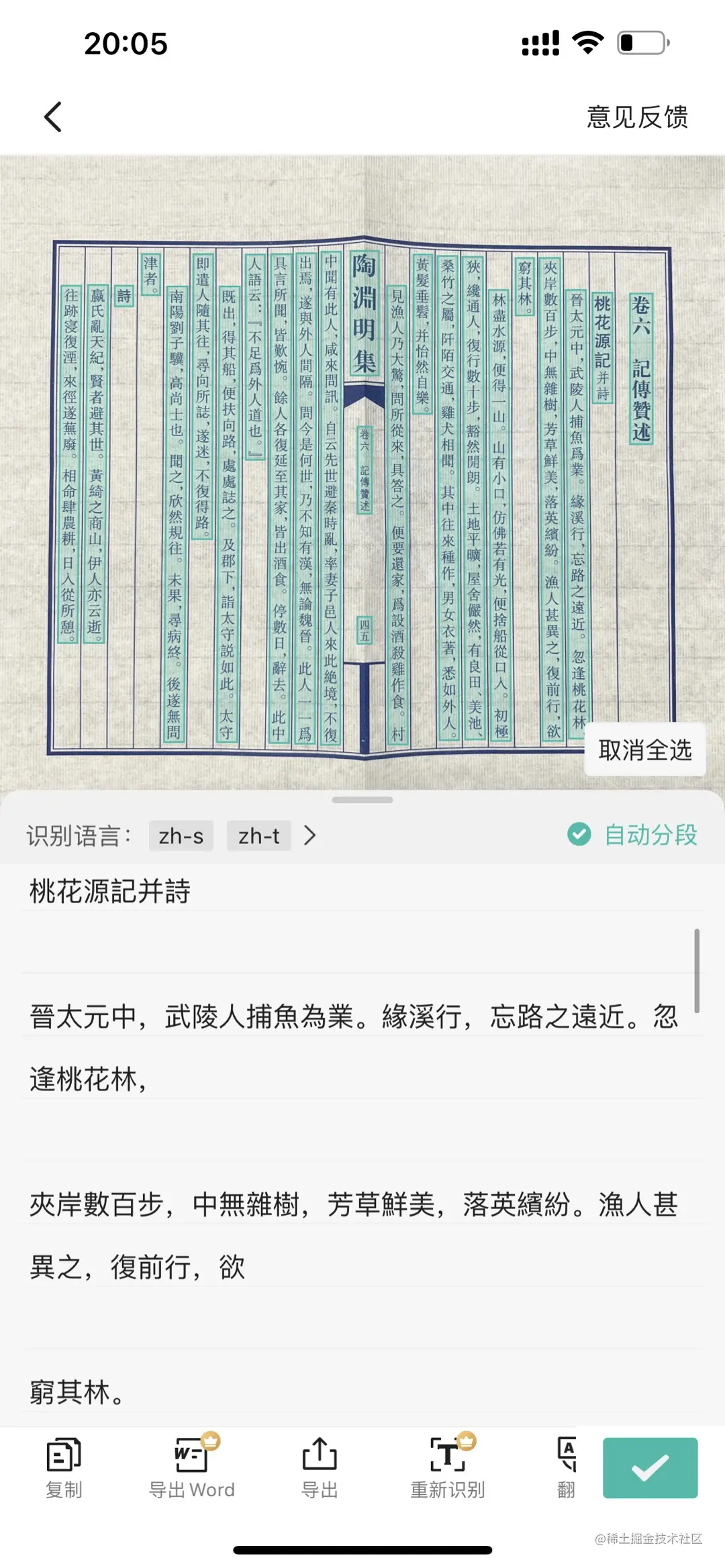Tap the recognized text line 窮其林。

pyautogui.click(x=78, y=1392)
